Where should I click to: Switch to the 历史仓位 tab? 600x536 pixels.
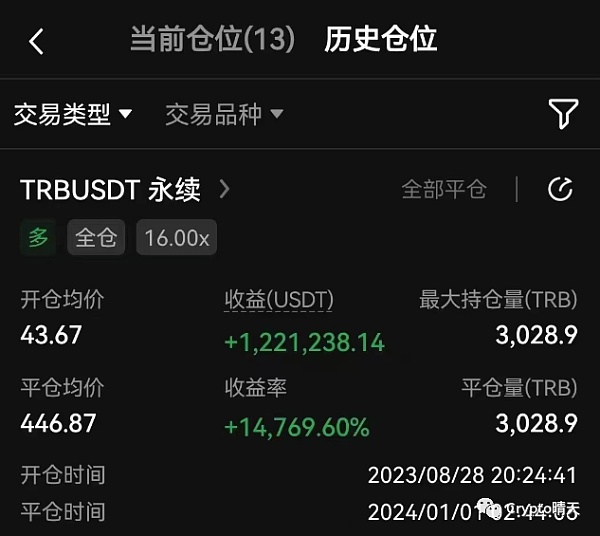pos(380,40)
